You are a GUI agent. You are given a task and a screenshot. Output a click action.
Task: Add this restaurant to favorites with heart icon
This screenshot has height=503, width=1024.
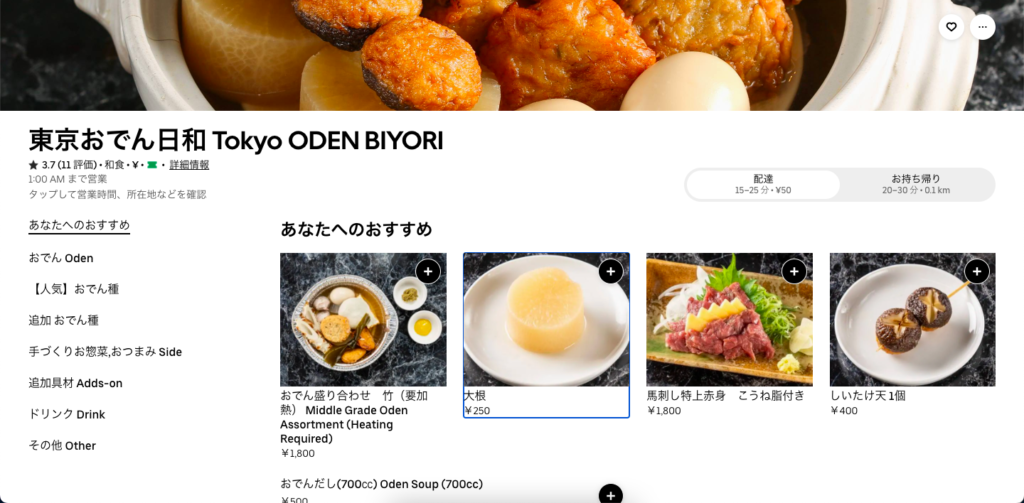(x=951, y=27)
